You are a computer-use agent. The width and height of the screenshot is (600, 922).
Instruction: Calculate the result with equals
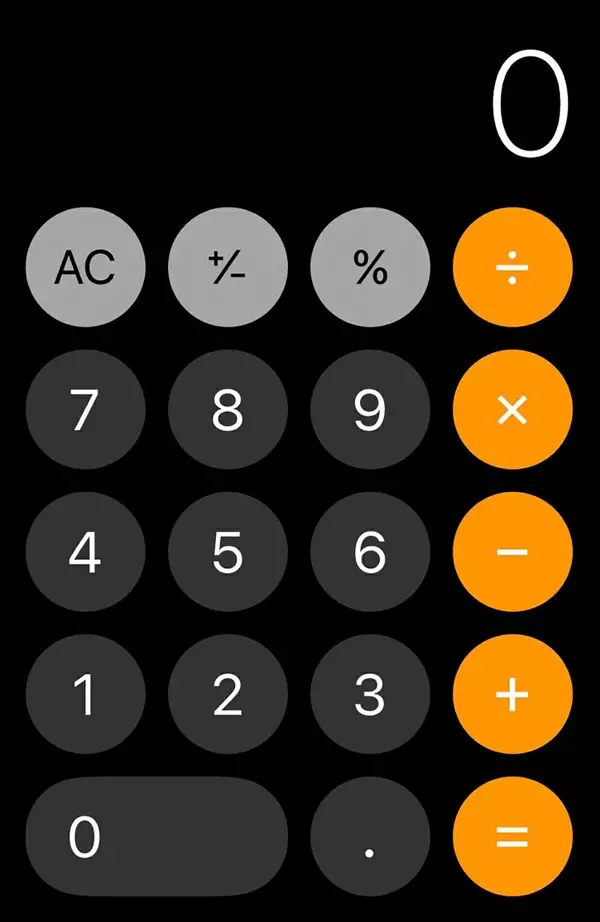tap(512, 837)
